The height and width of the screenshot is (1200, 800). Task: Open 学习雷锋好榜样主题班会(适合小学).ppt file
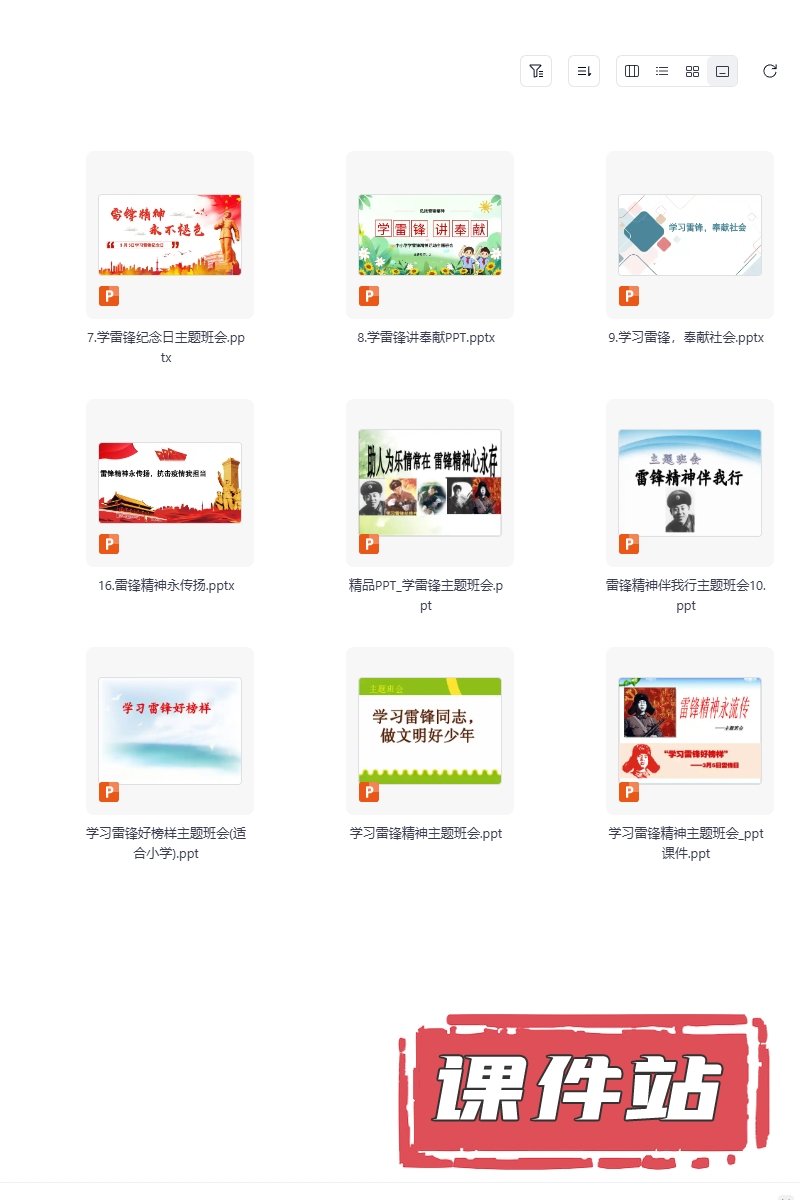pyautogui.click(x=170, y=731)
